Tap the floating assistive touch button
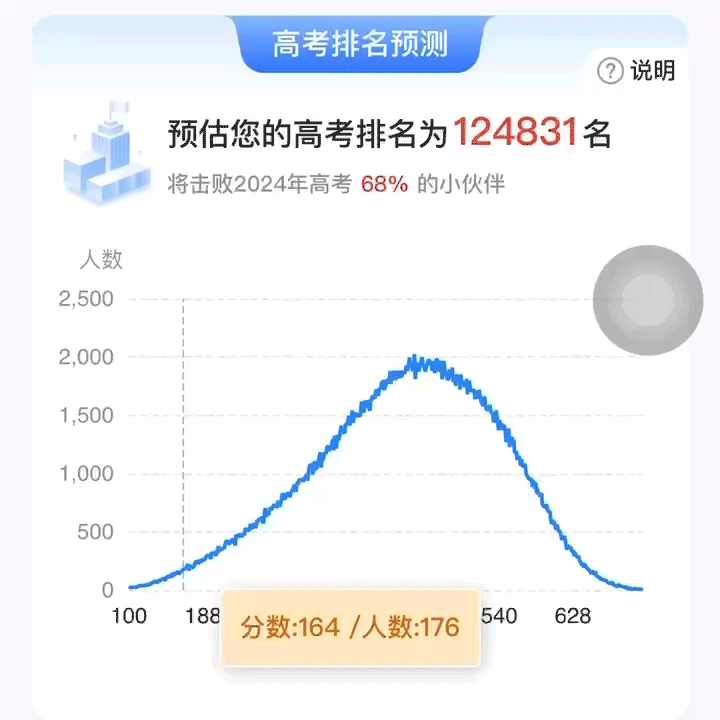This screenshot has width=720, height=720. click(648, 299)
